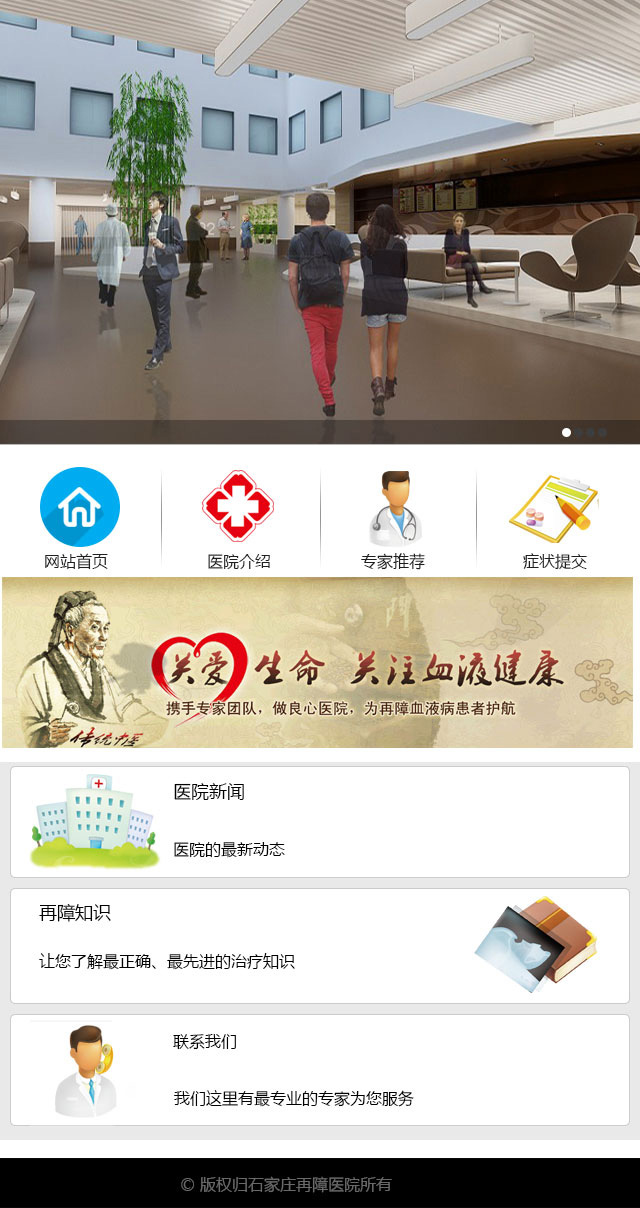Tap the 关爱生命 blood health banner
Screen dimensions: 640x1208
[318, 662]
